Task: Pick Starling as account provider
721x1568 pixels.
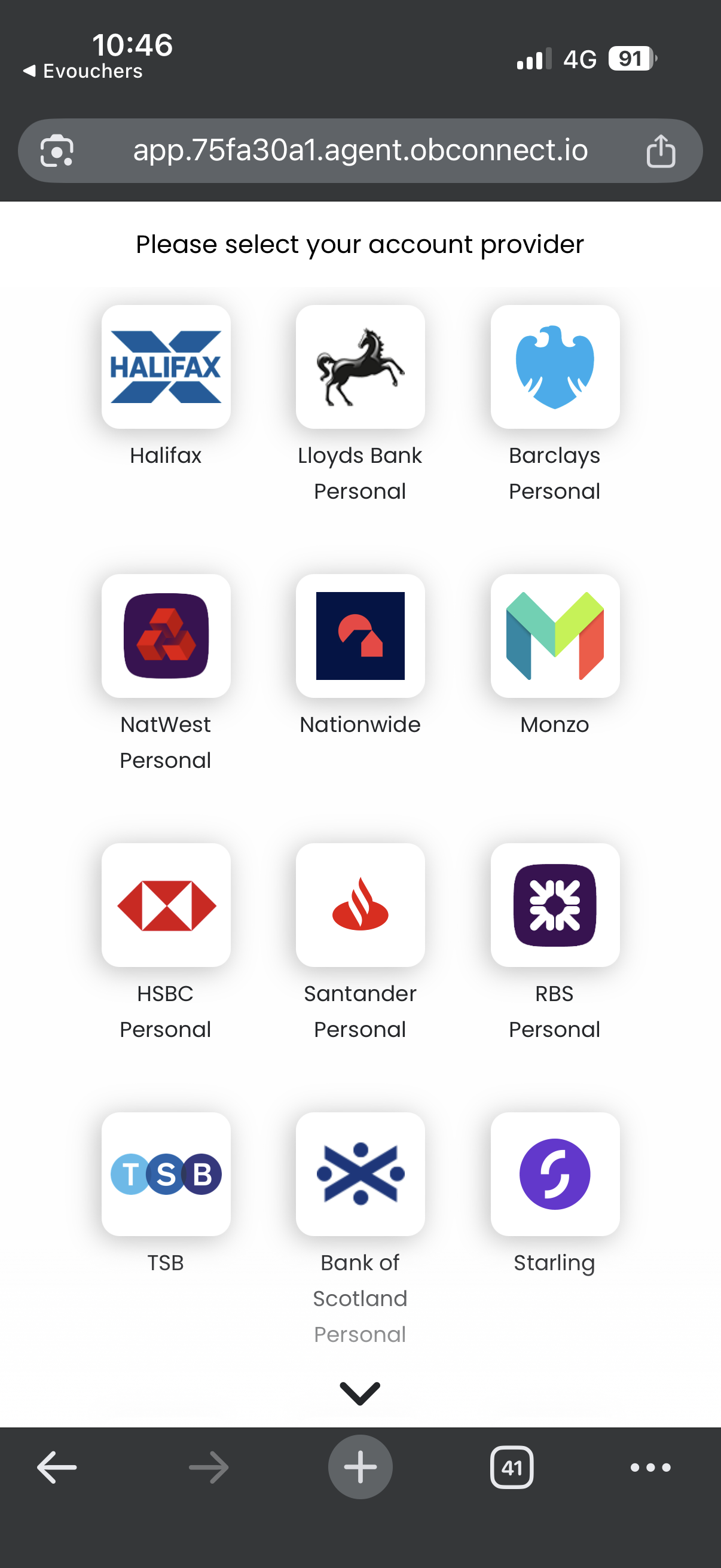Action: pyautogui.click(x=555, y=1174)
